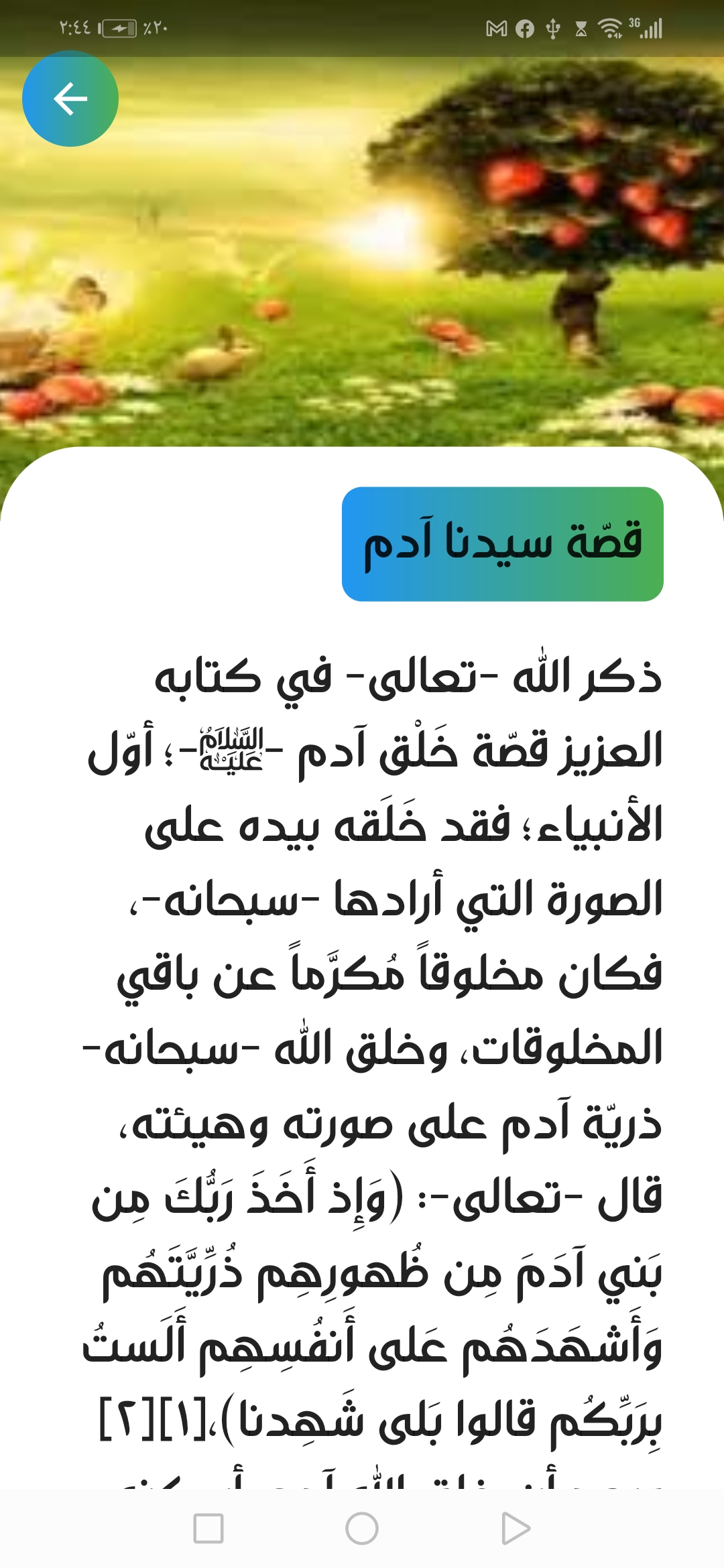Tap the Gmail notification icon

[x=496, y=28]
